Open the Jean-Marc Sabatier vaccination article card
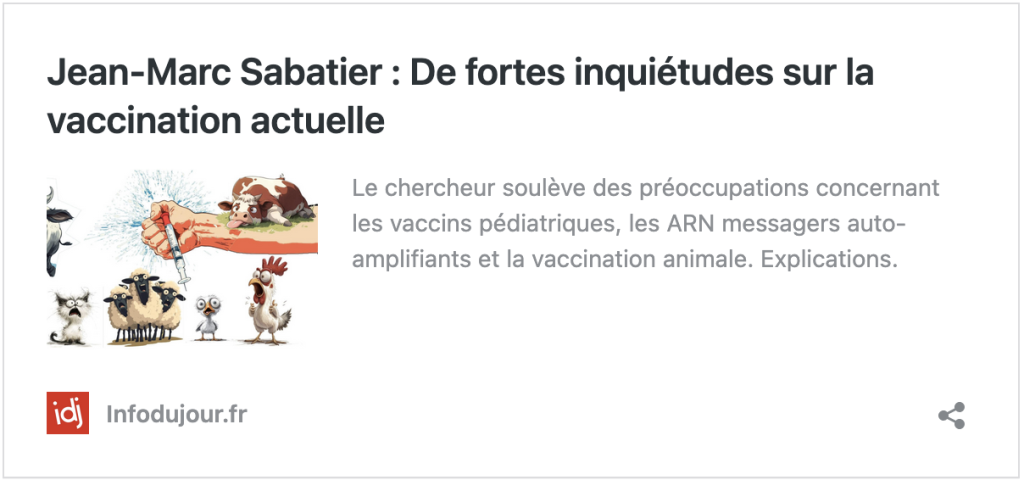 pos(460,98)
